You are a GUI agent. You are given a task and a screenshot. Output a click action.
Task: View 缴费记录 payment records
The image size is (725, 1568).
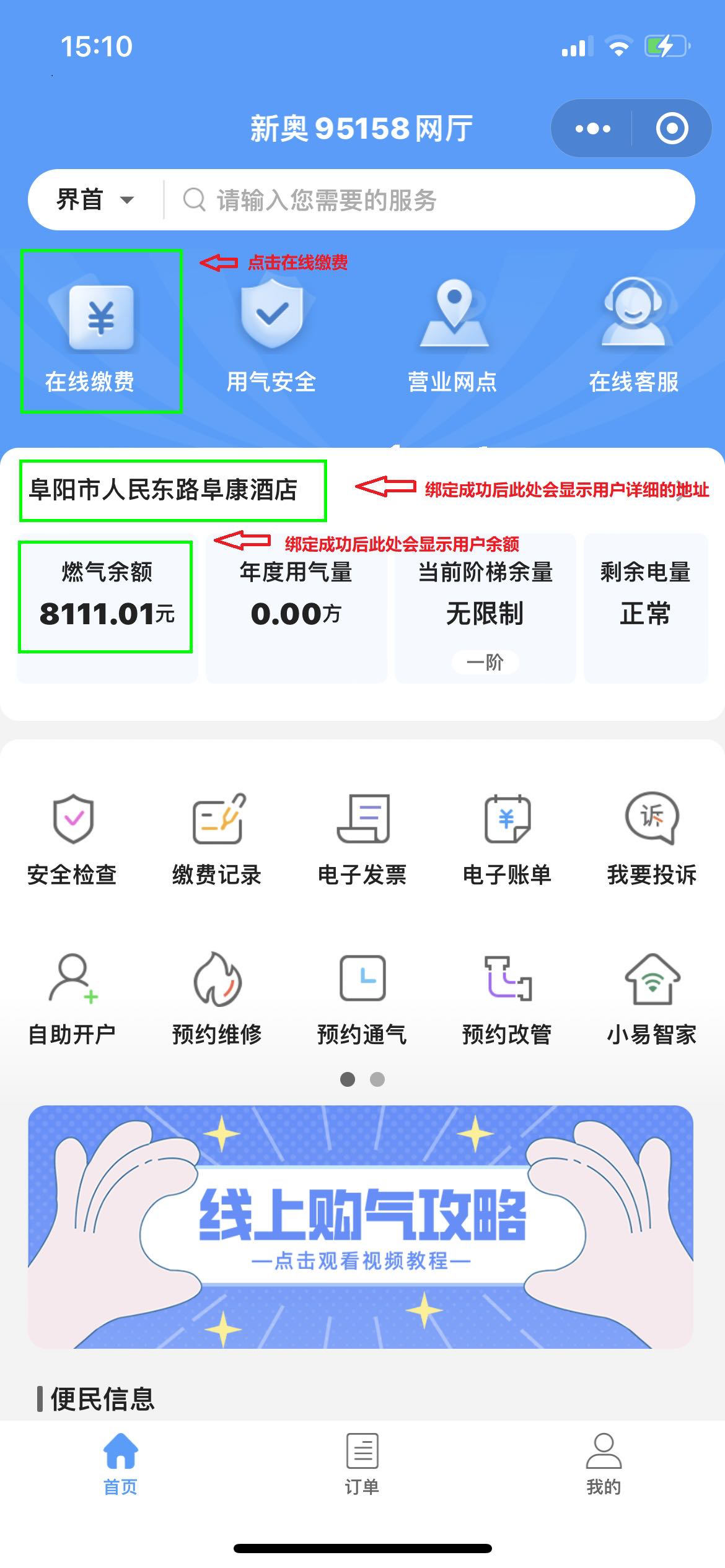coord(217,839)
